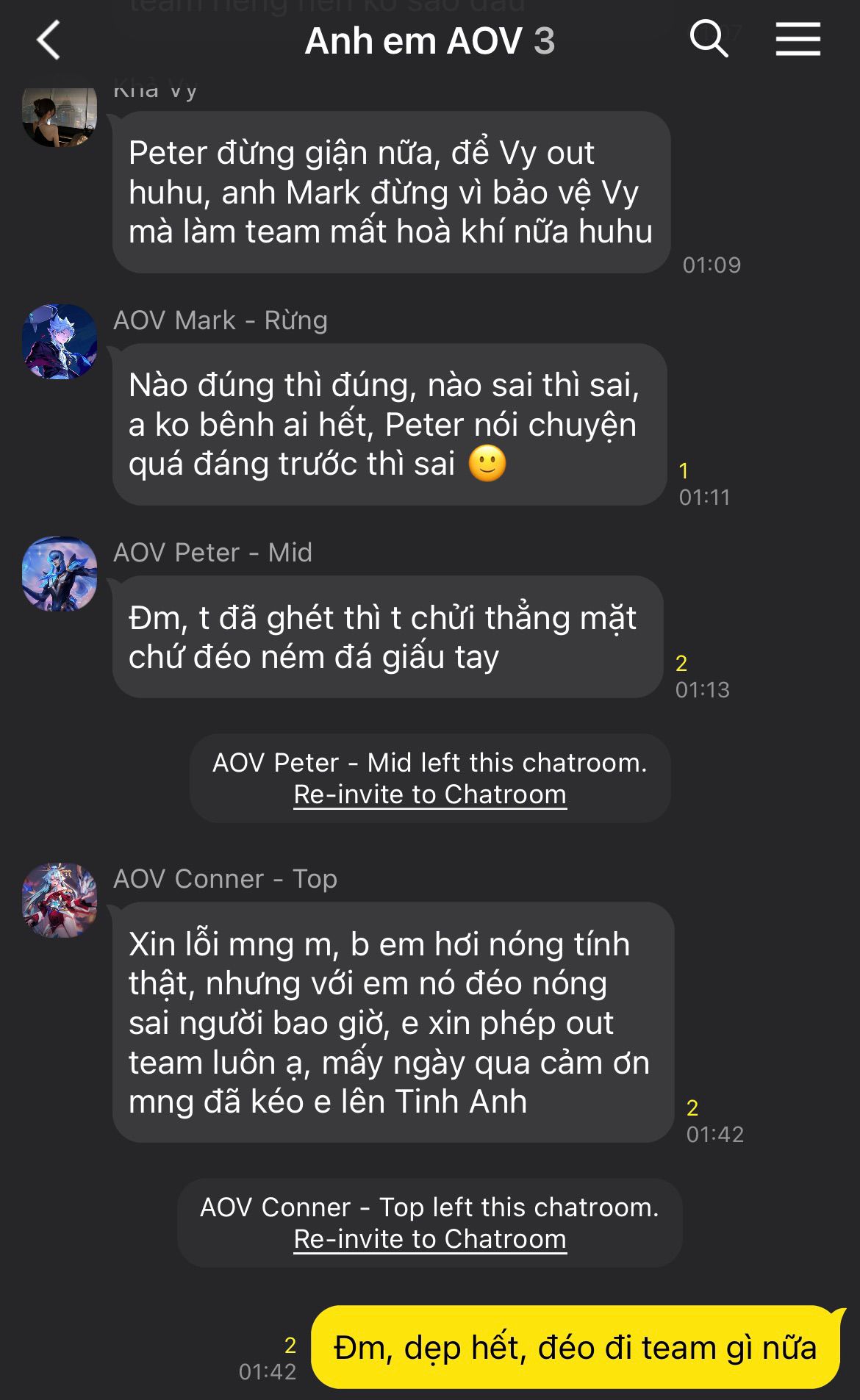Re-invite AOV Conner - Top to chatroom

(430, 1239)
